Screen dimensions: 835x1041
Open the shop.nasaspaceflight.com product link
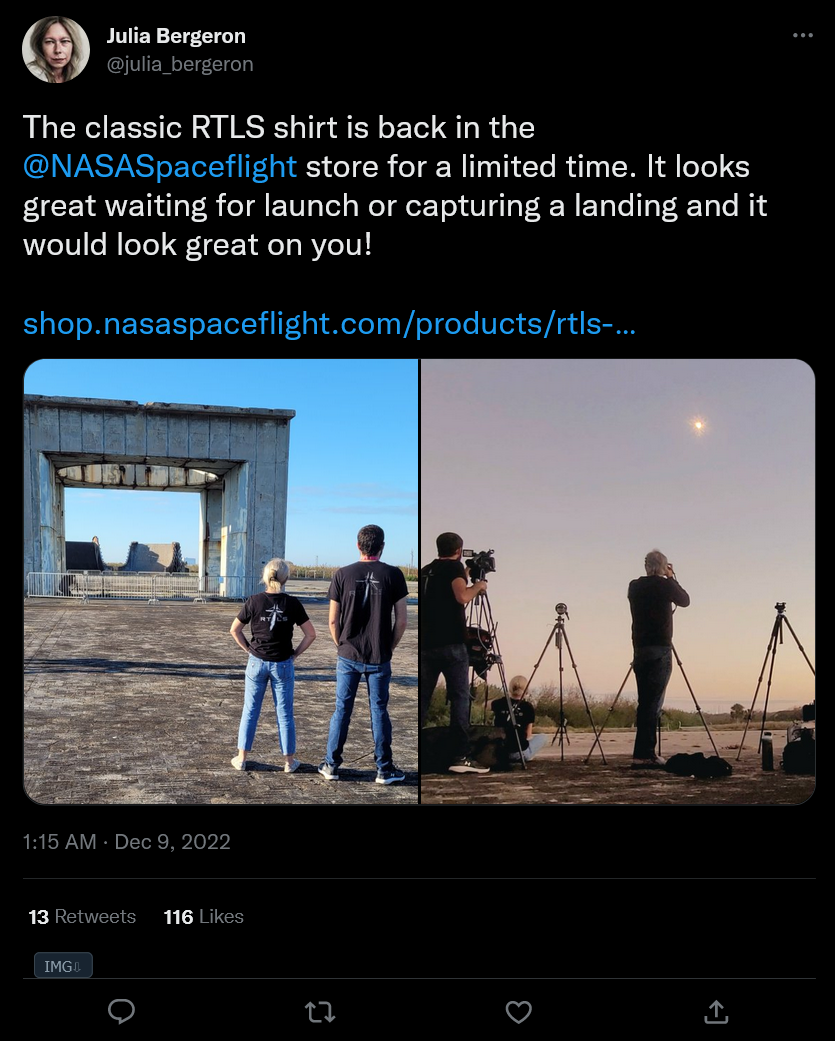pyautogui.click(x=329, y=324)
